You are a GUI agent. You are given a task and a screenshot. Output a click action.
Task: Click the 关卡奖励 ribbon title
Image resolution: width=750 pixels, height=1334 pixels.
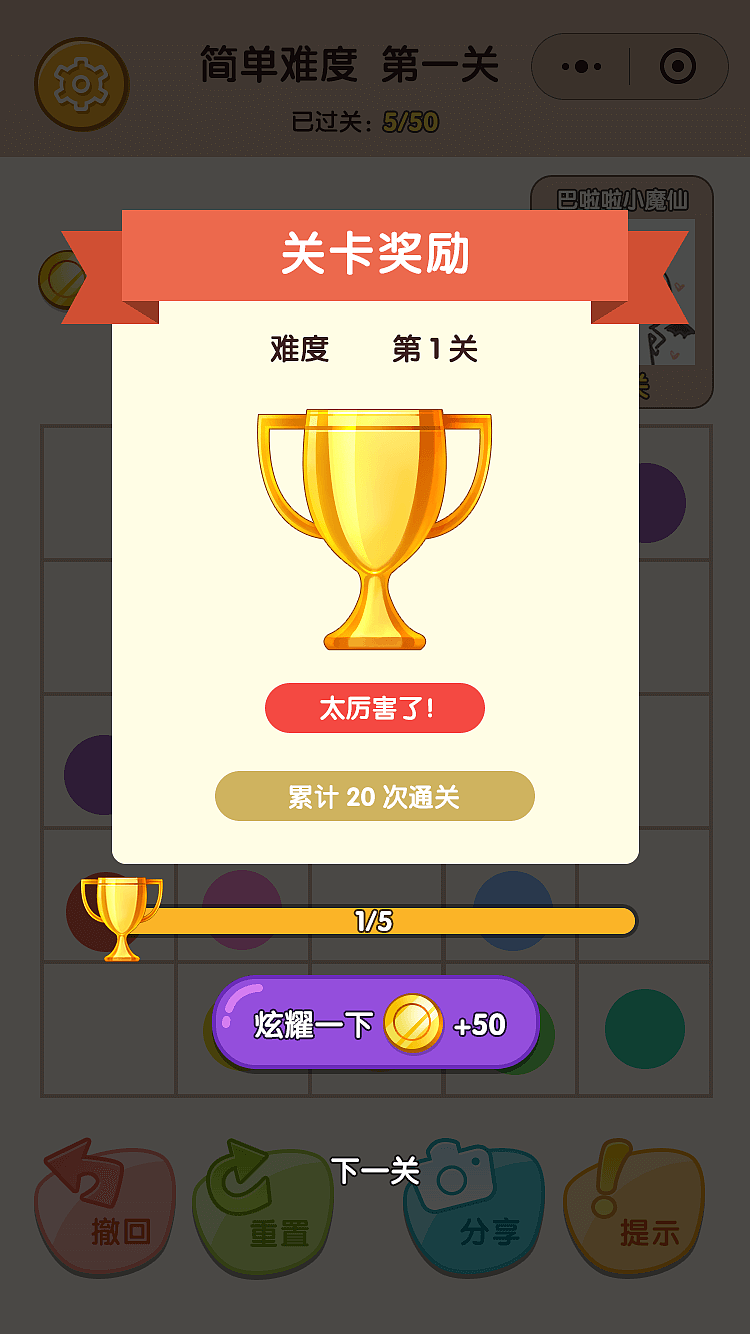(373, 253)
